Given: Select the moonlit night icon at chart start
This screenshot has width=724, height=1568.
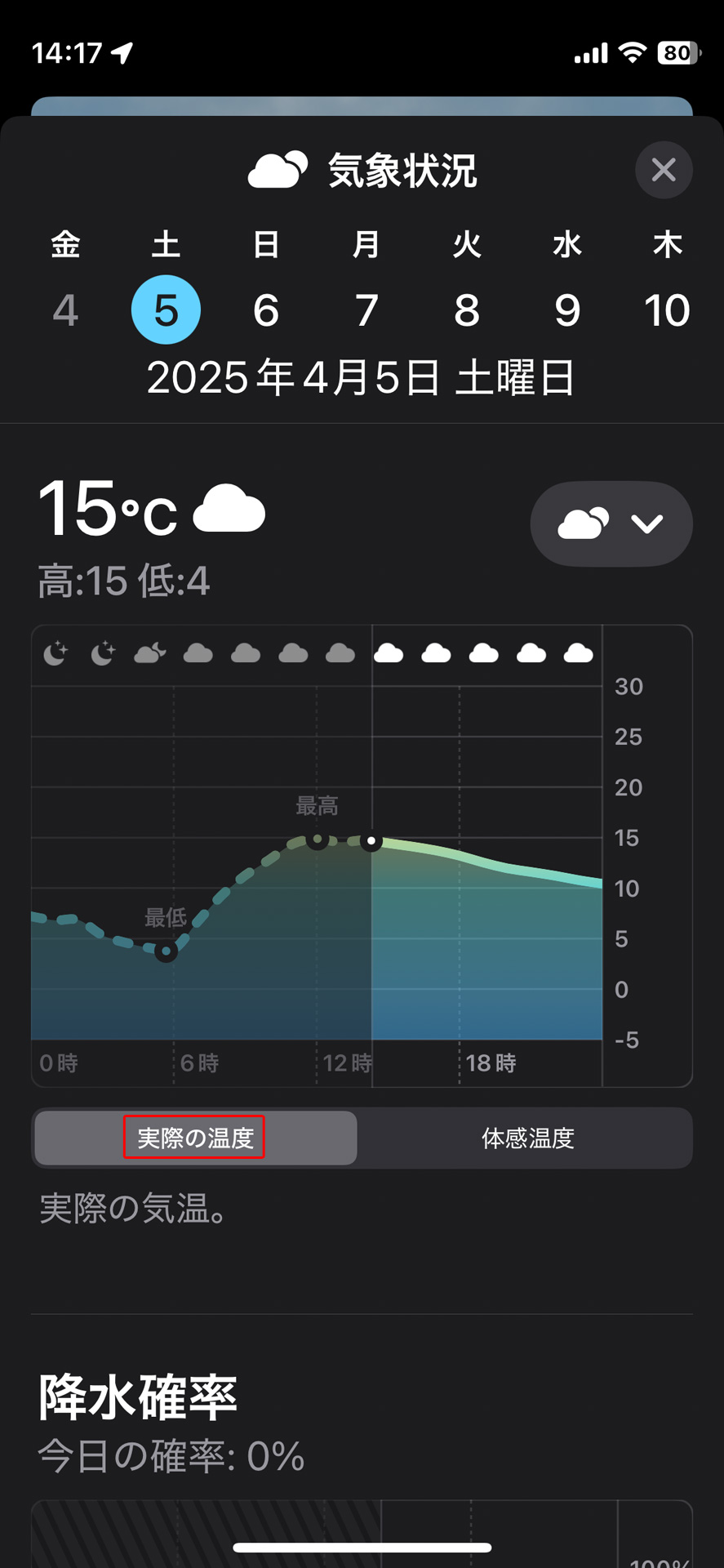Looking at the screenshot, I should 54,653.
